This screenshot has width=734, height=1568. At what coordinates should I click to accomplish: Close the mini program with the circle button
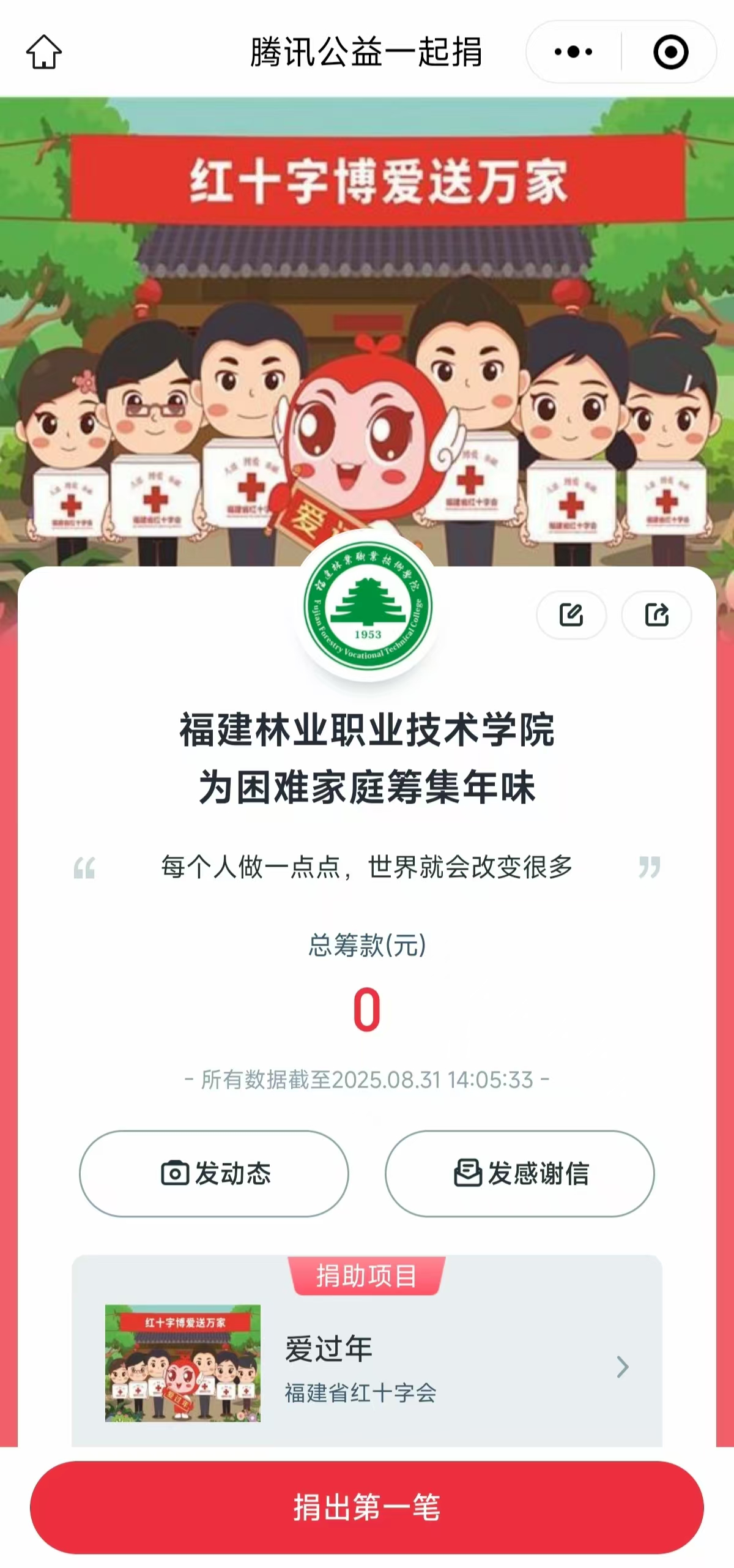click(670, 52)
